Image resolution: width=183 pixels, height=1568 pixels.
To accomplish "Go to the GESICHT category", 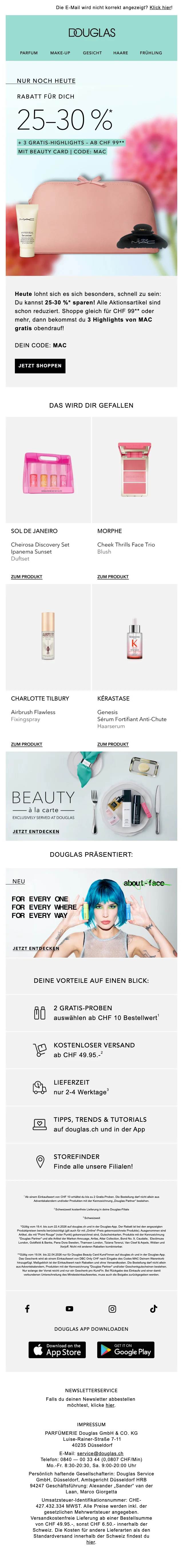I will coord(92,53).
